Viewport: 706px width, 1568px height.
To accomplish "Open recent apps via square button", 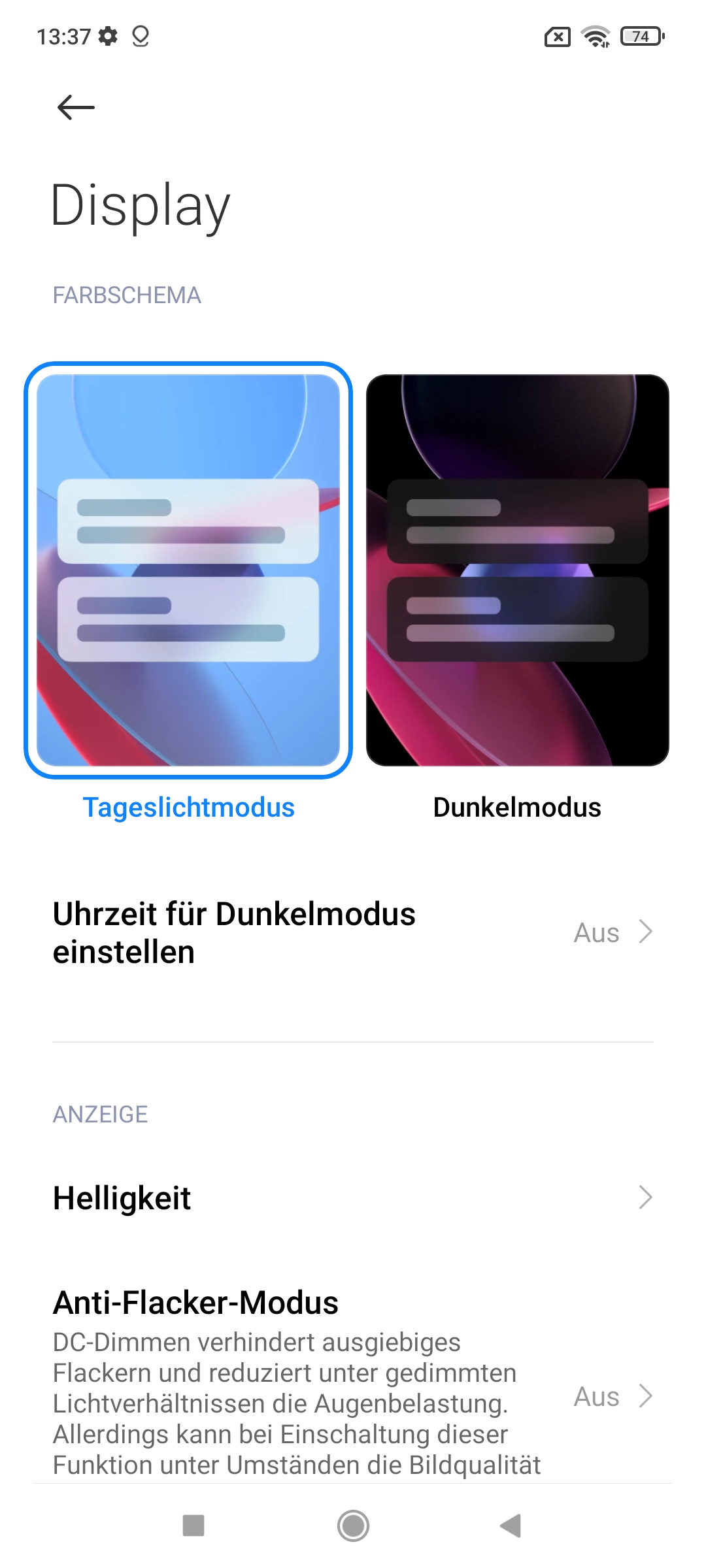I will [x=193, y=1526].
